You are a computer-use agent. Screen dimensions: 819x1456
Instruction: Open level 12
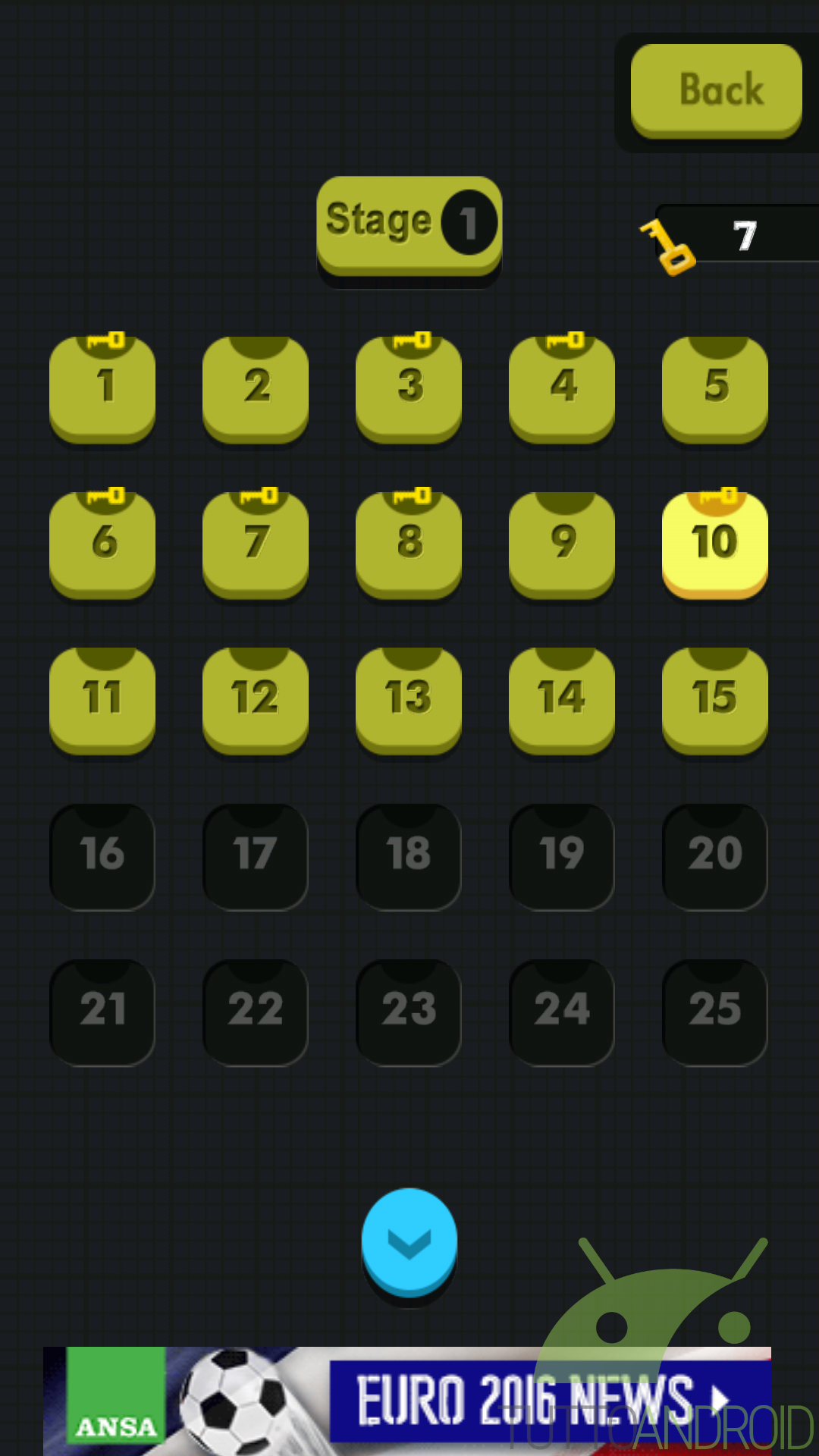[x=256, y=699]
